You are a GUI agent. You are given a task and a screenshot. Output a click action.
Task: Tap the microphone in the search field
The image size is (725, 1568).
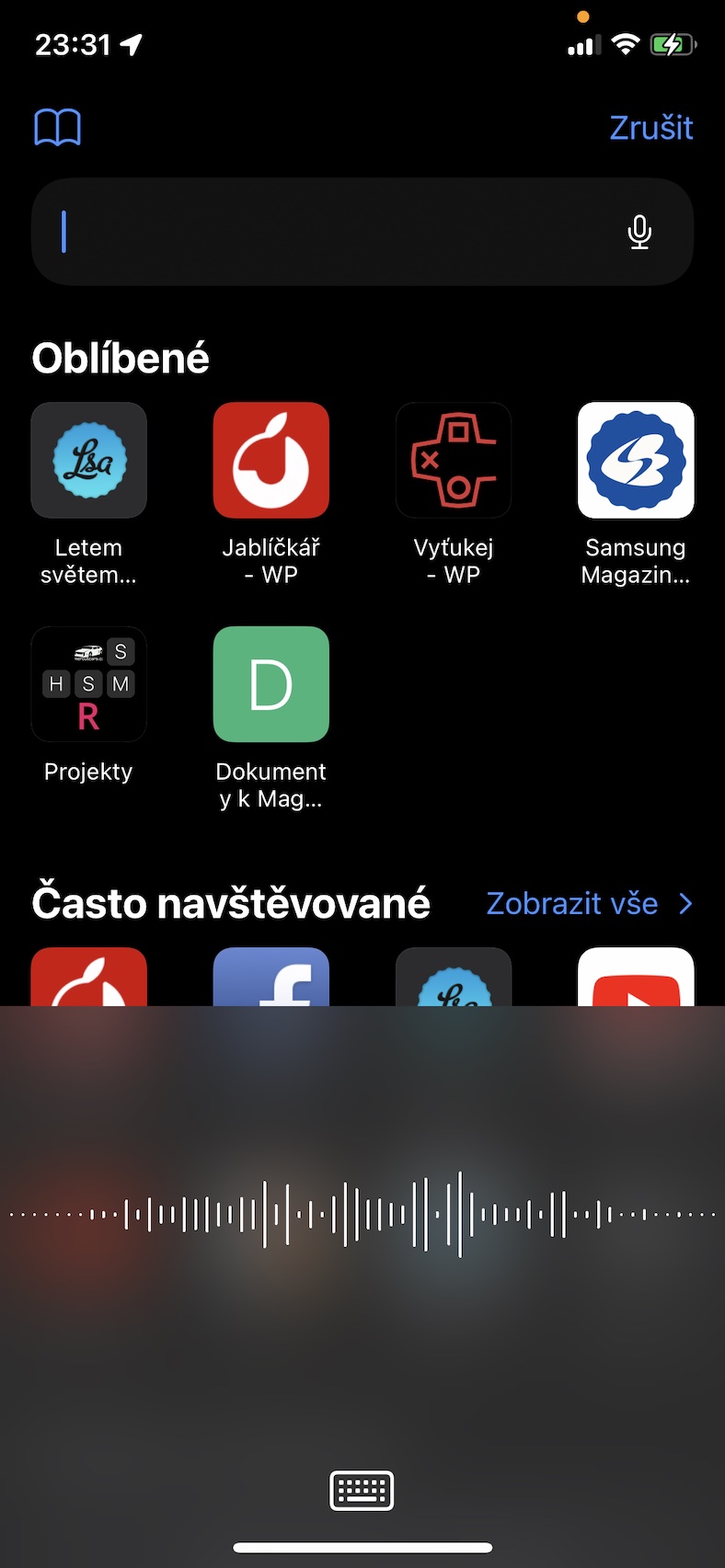pos(639,232)
